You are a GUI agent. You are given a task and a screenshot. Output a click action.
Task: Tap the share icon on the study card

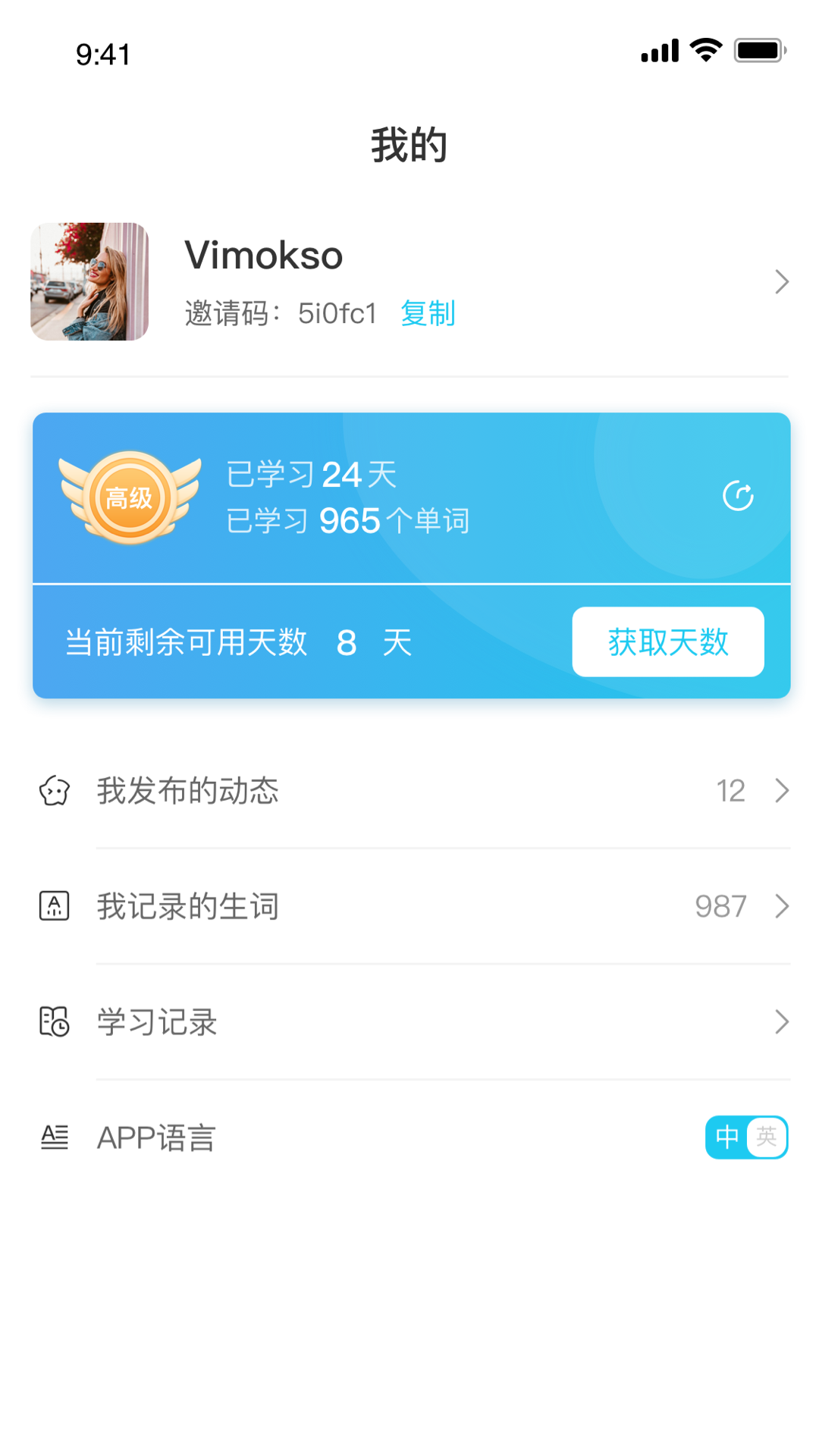tap(738, 496)
